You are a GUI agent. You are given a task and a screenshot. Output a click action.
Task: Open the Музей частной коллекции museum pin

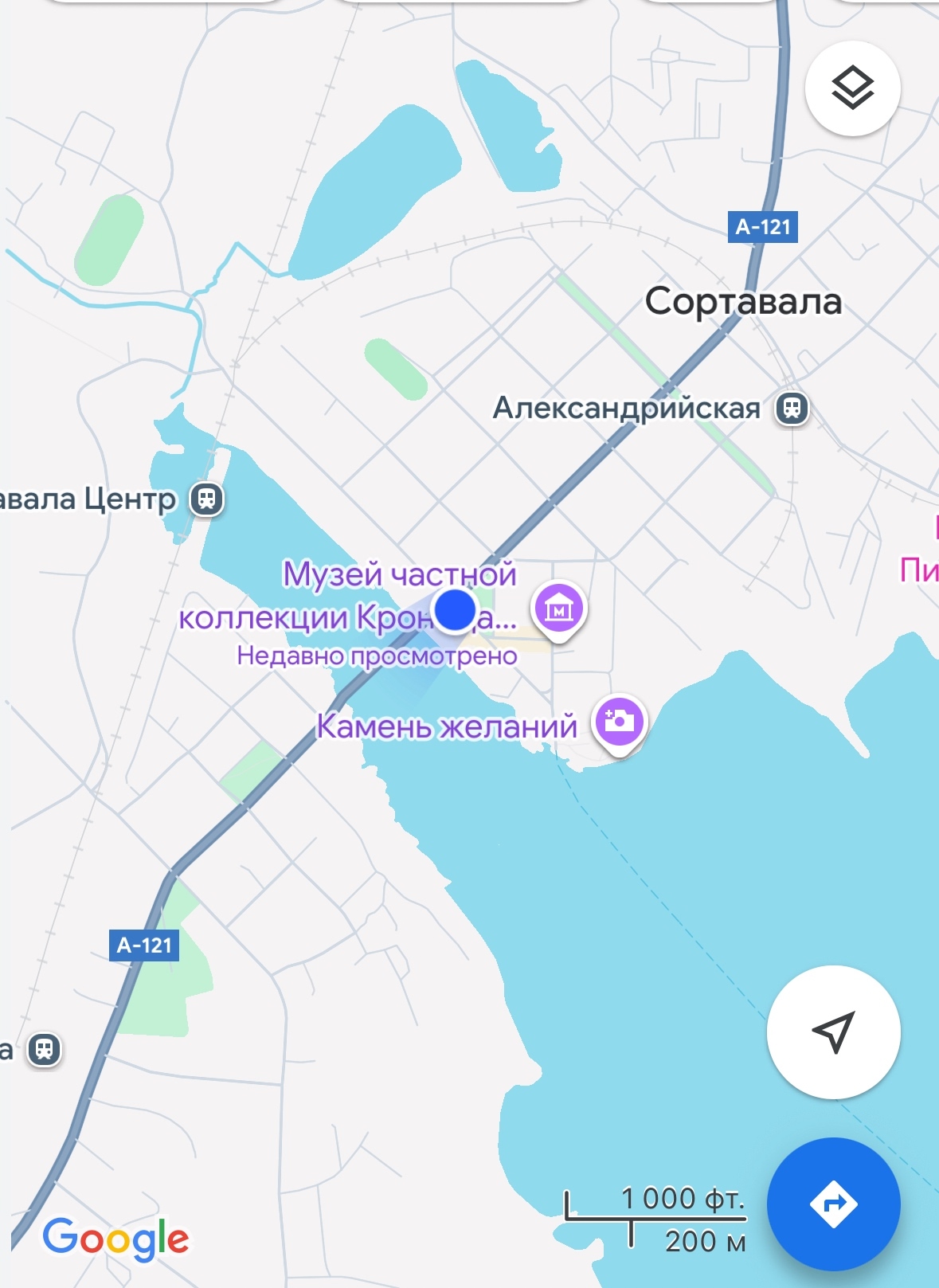pos(559,609)
